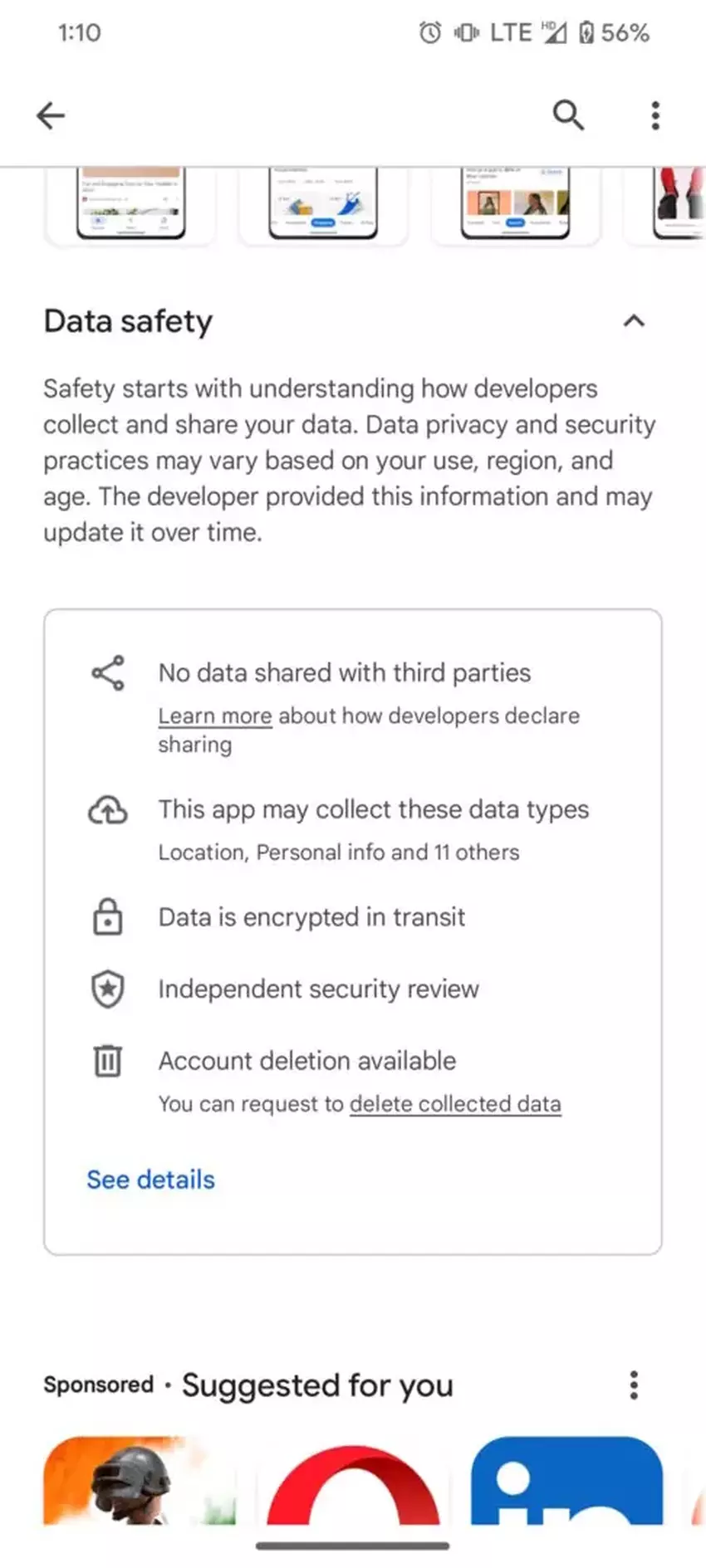The height and width of the screenshot is (1568, 706).
Task: View See details for data safety
Action: (x=150, y=1180)
